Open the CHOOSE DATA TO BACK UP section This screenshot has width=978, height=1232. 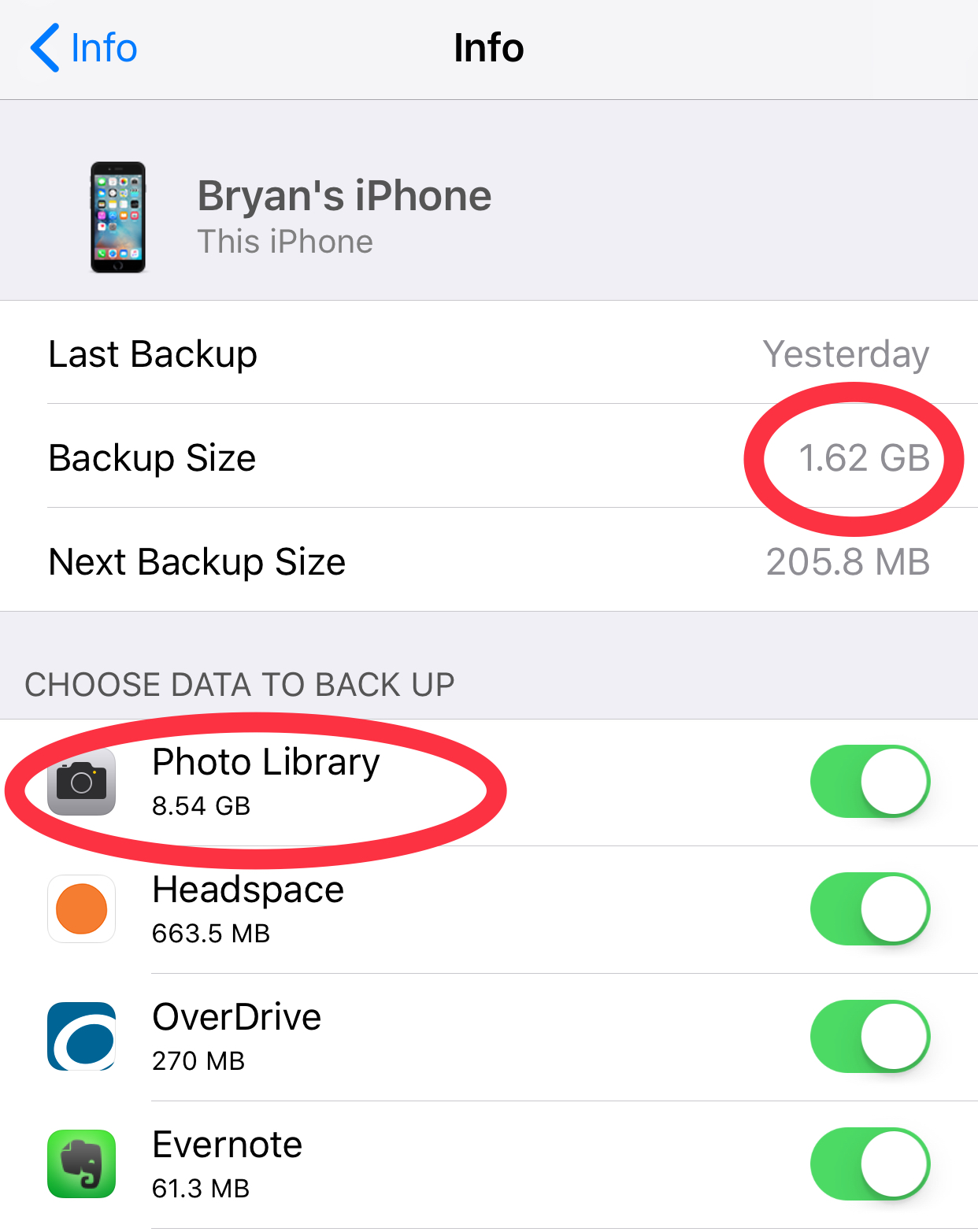(x=239, y=684)
